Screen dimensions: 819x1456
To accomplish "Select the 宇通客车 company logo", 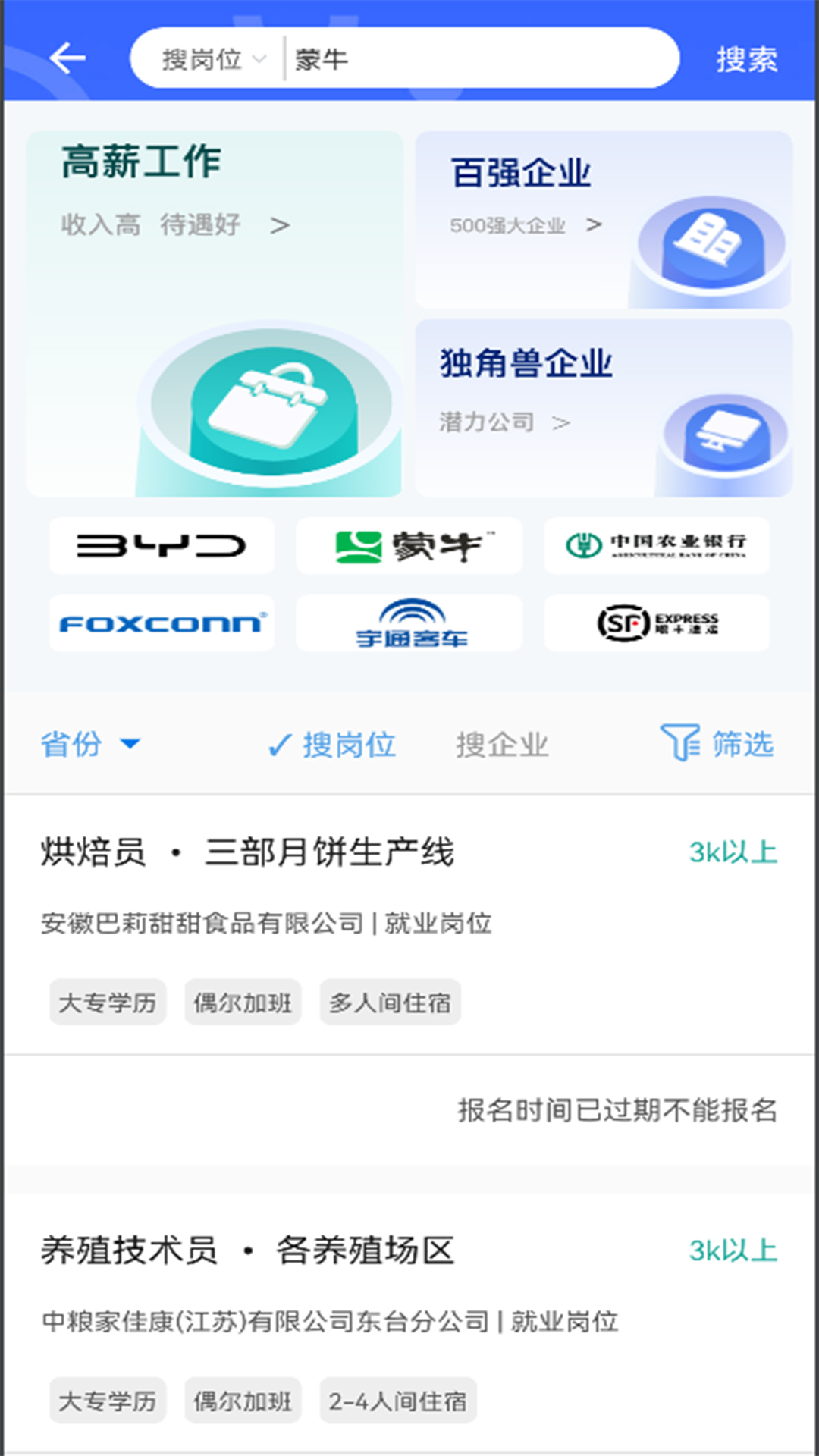I will pos(409,623).
